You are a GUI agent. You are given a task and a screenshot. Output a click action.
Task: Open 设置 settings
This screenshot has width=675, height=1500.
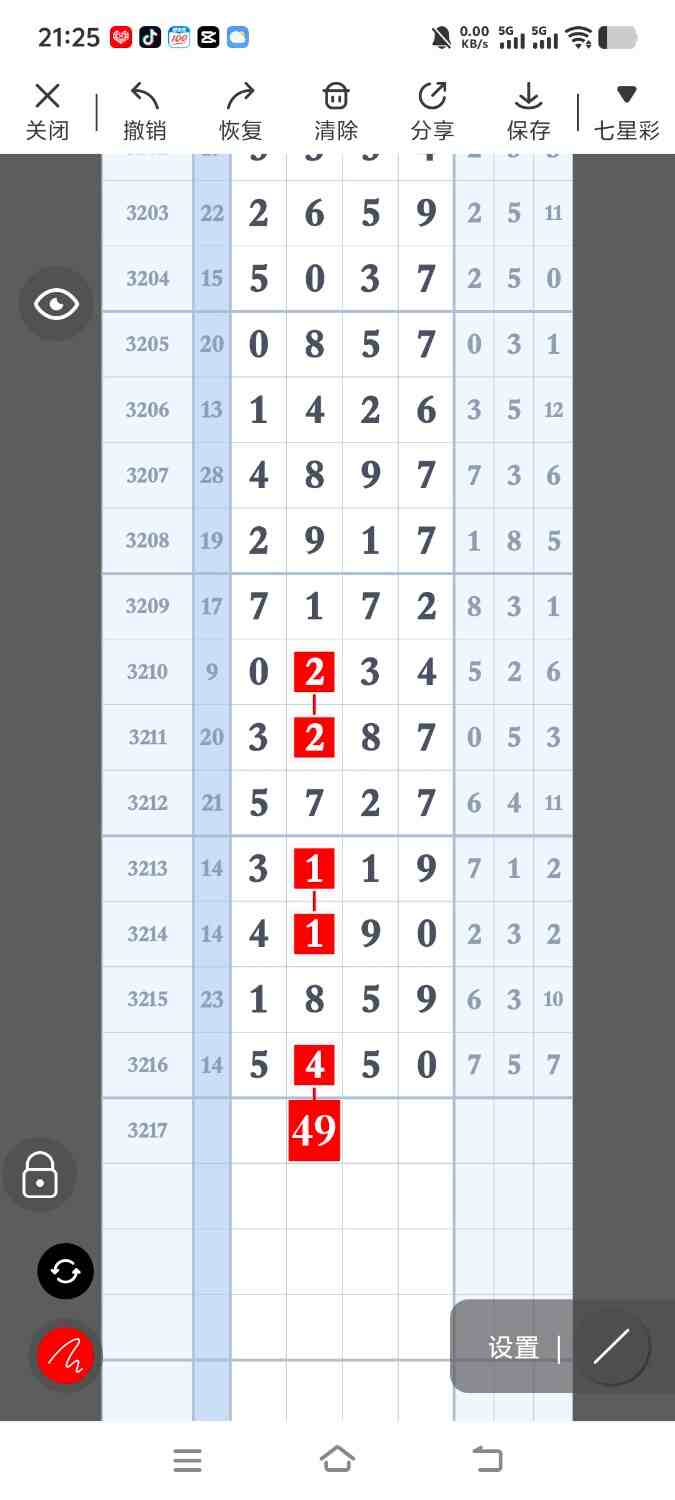(x=514, y=1348)
